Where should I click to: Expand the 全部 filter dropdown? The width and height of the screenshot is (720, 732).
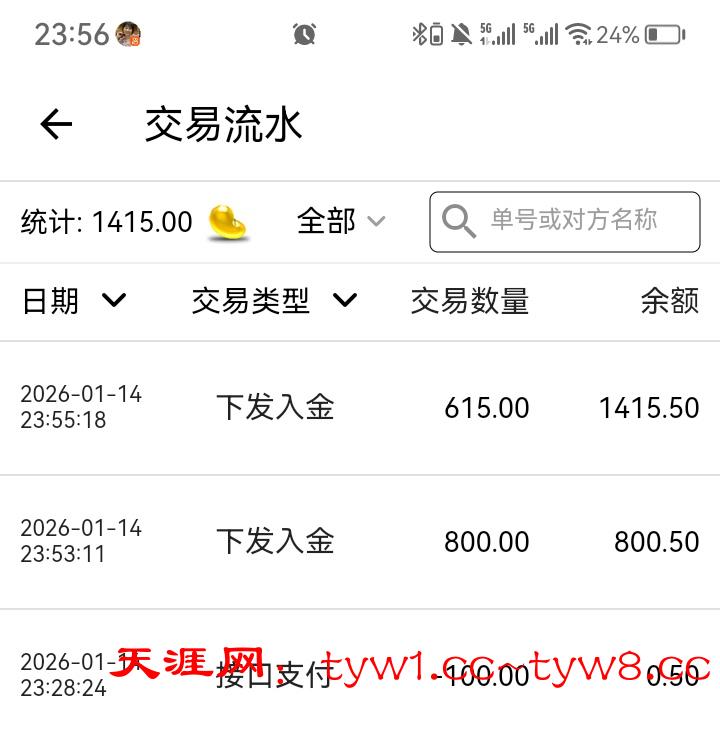pos(341,221)
